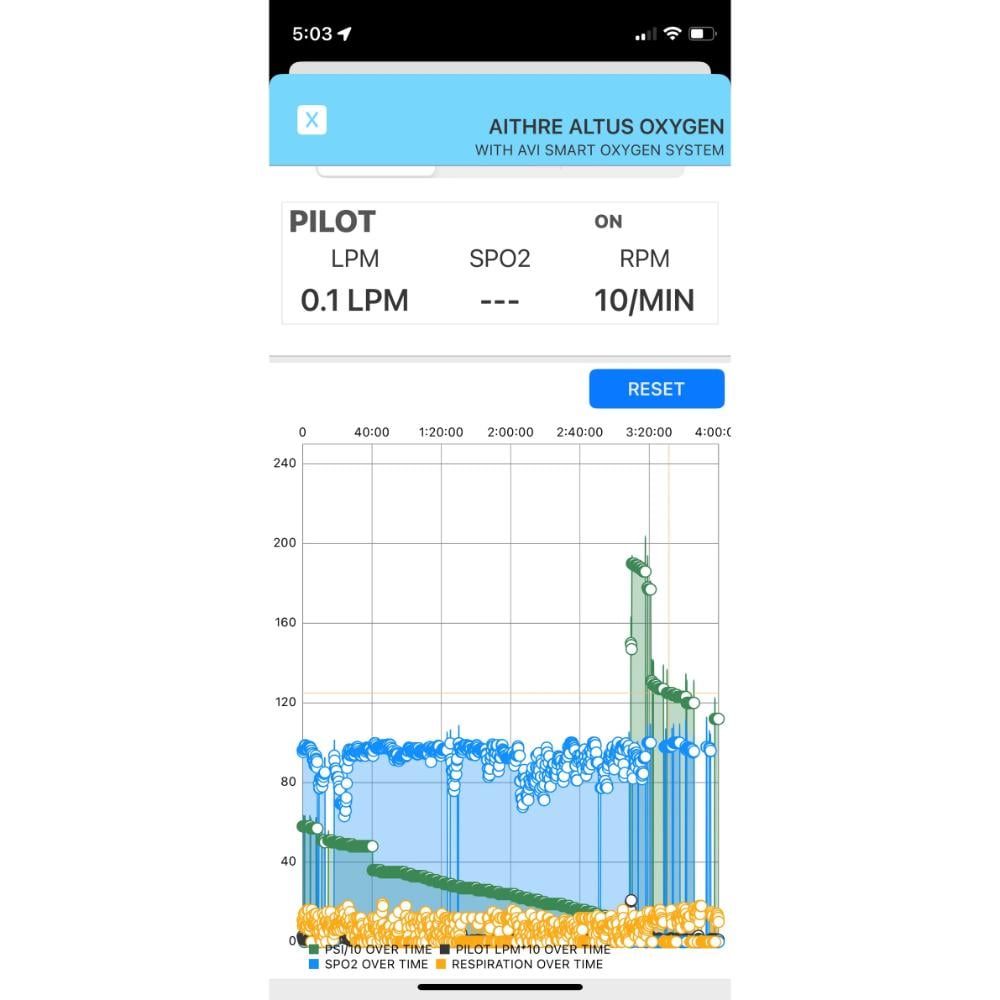Toggle PSI/10 over time legend series

(x=371, y=949)
